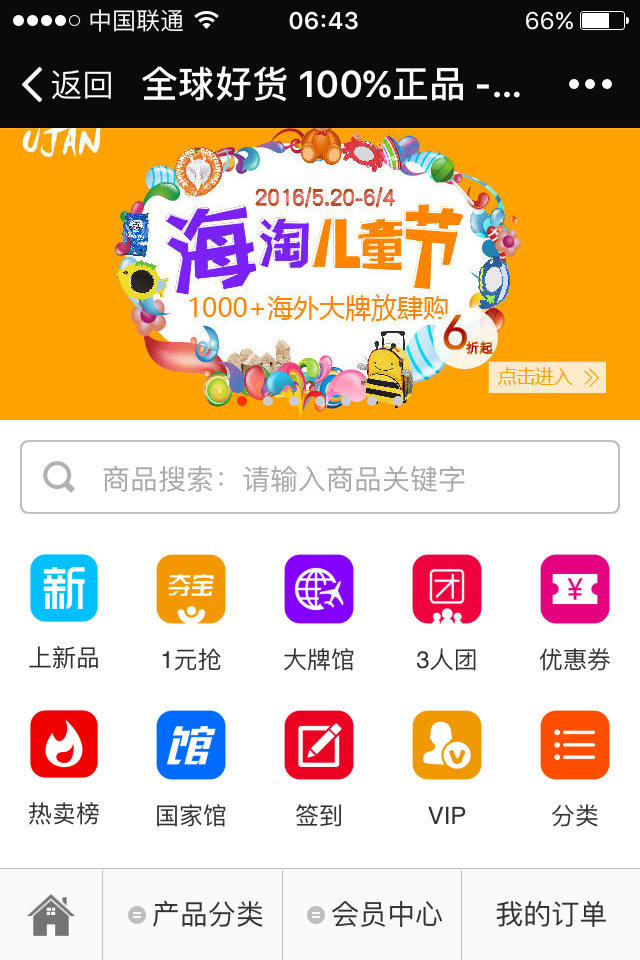
Task: Open 我的订单 my orders
Action: click(x=551, y=914)
